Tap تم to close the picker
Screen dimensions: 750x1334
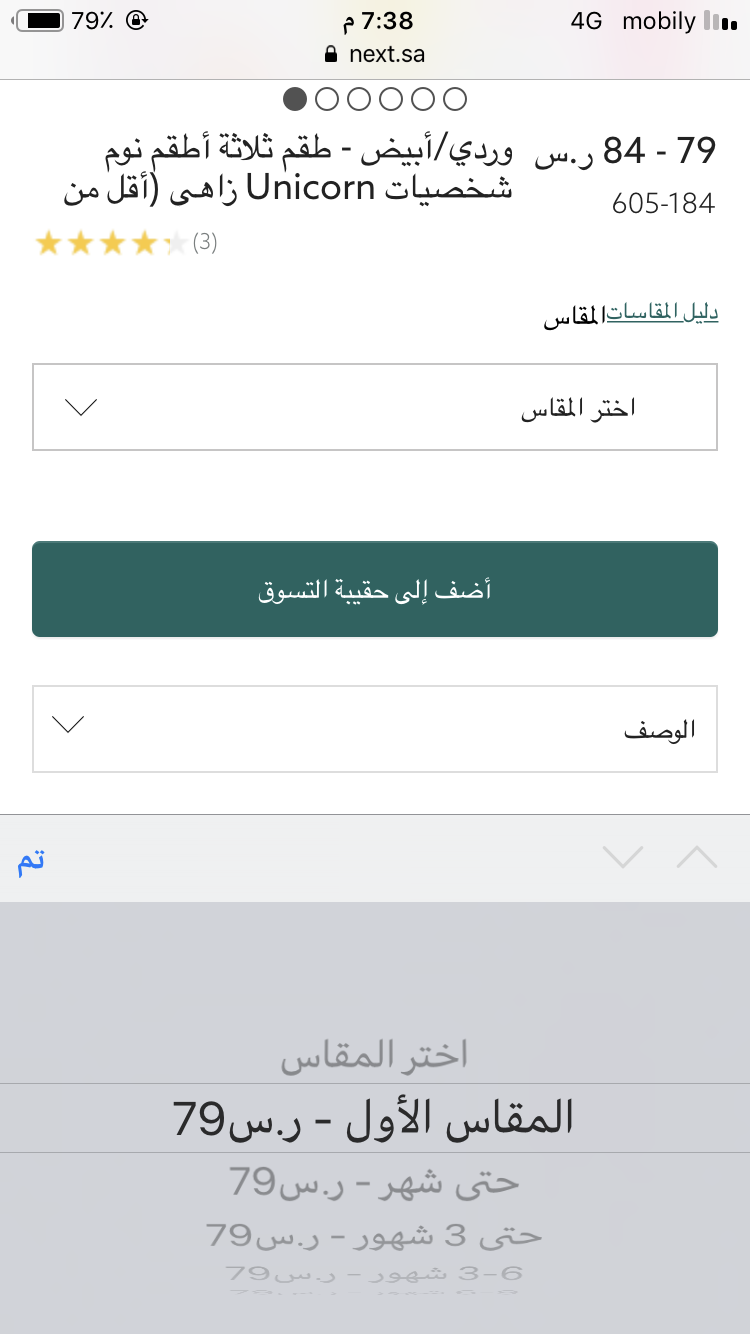[x=31, y=859]
